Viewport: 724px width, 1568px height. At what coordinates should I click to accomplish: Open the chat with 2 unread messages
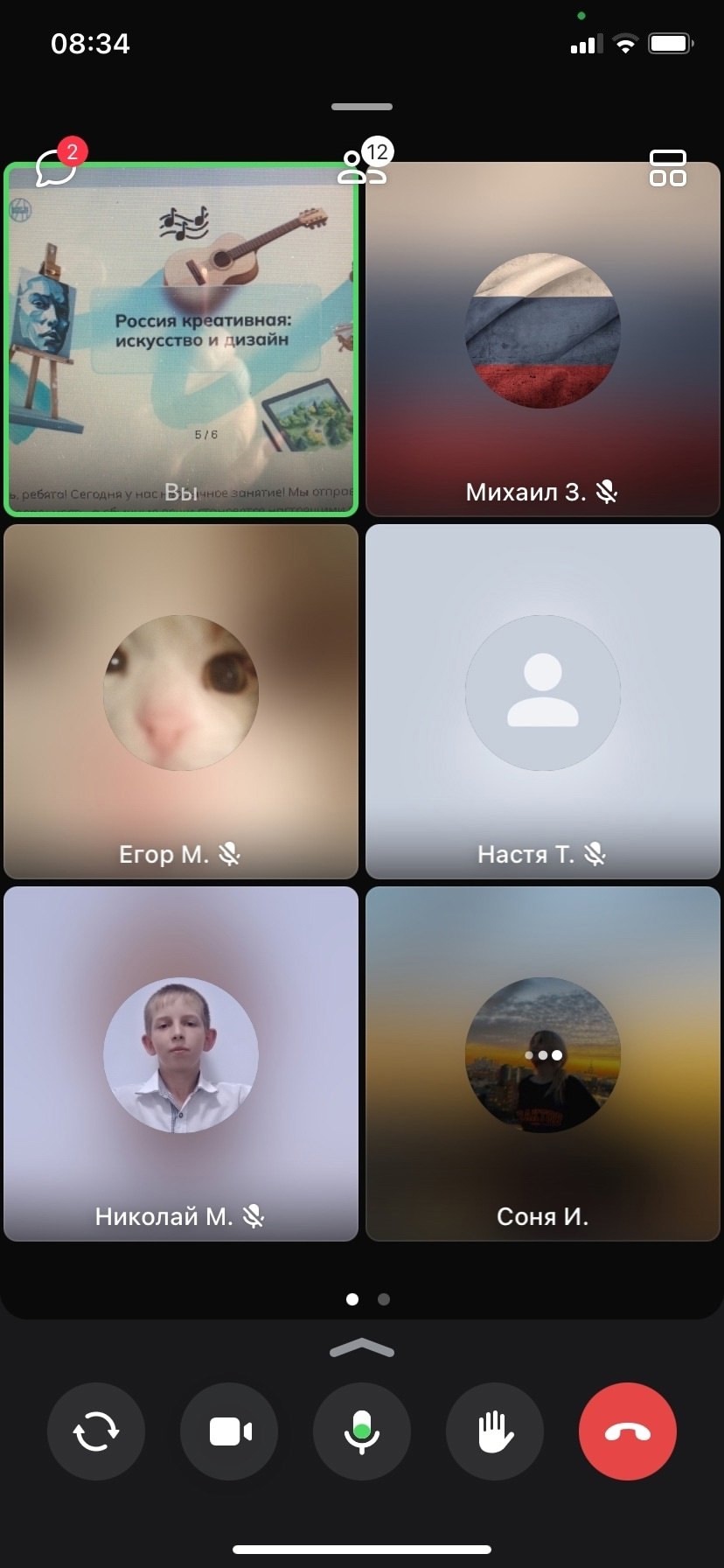point(57,165)
